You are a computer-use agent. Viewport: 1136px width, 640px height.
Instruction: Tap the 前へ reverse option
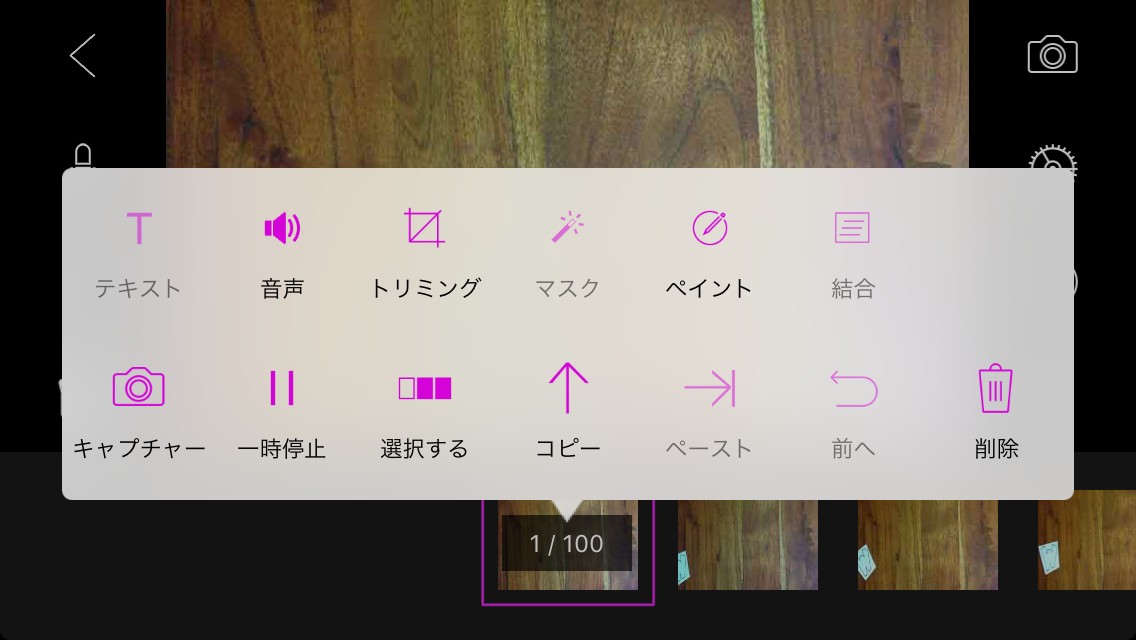click(853, 413)
